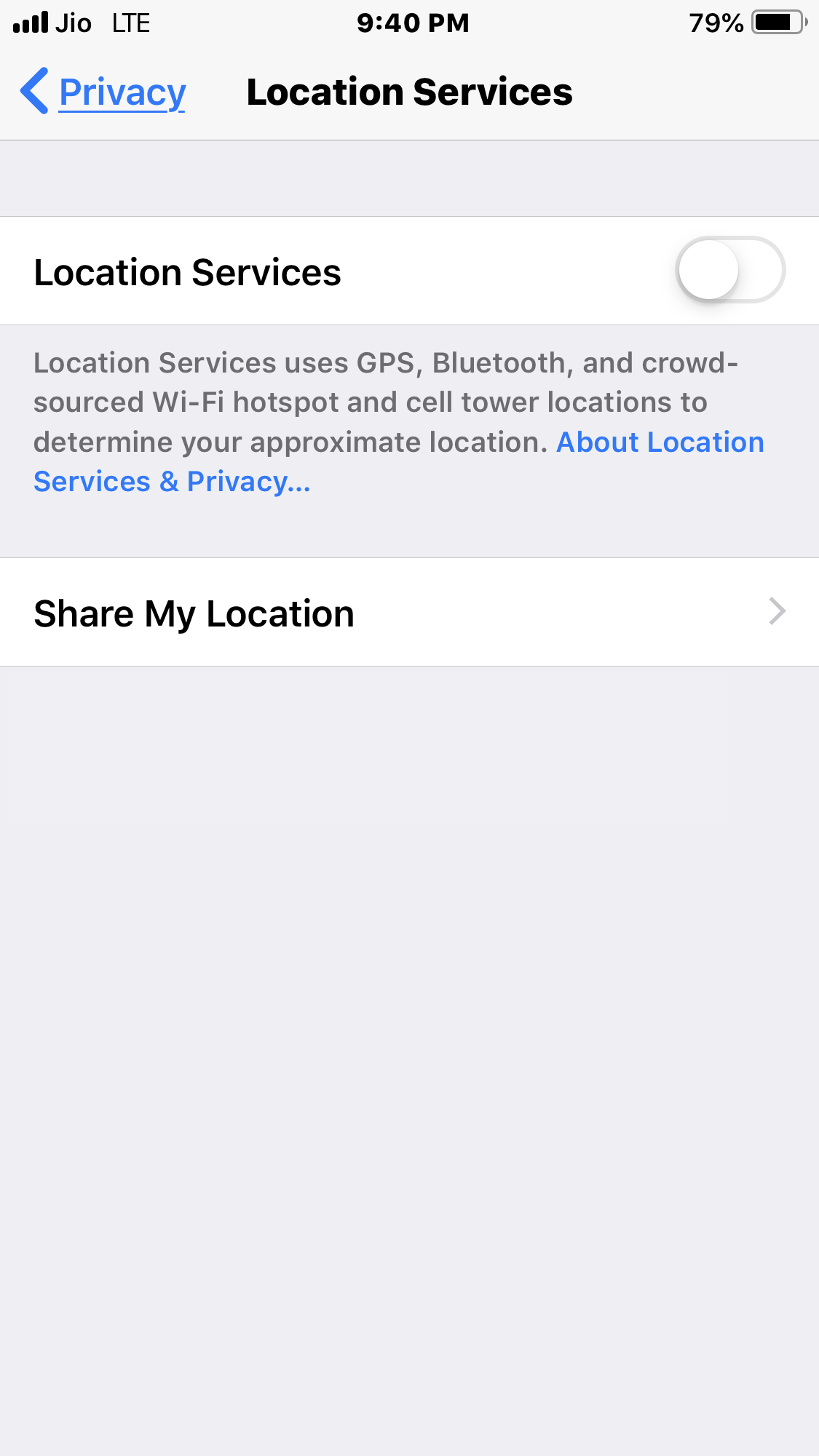Enable the Location Services switch
Image resolution: width=819 pixels, height=1456 pixels.
(x=730, y=269)
